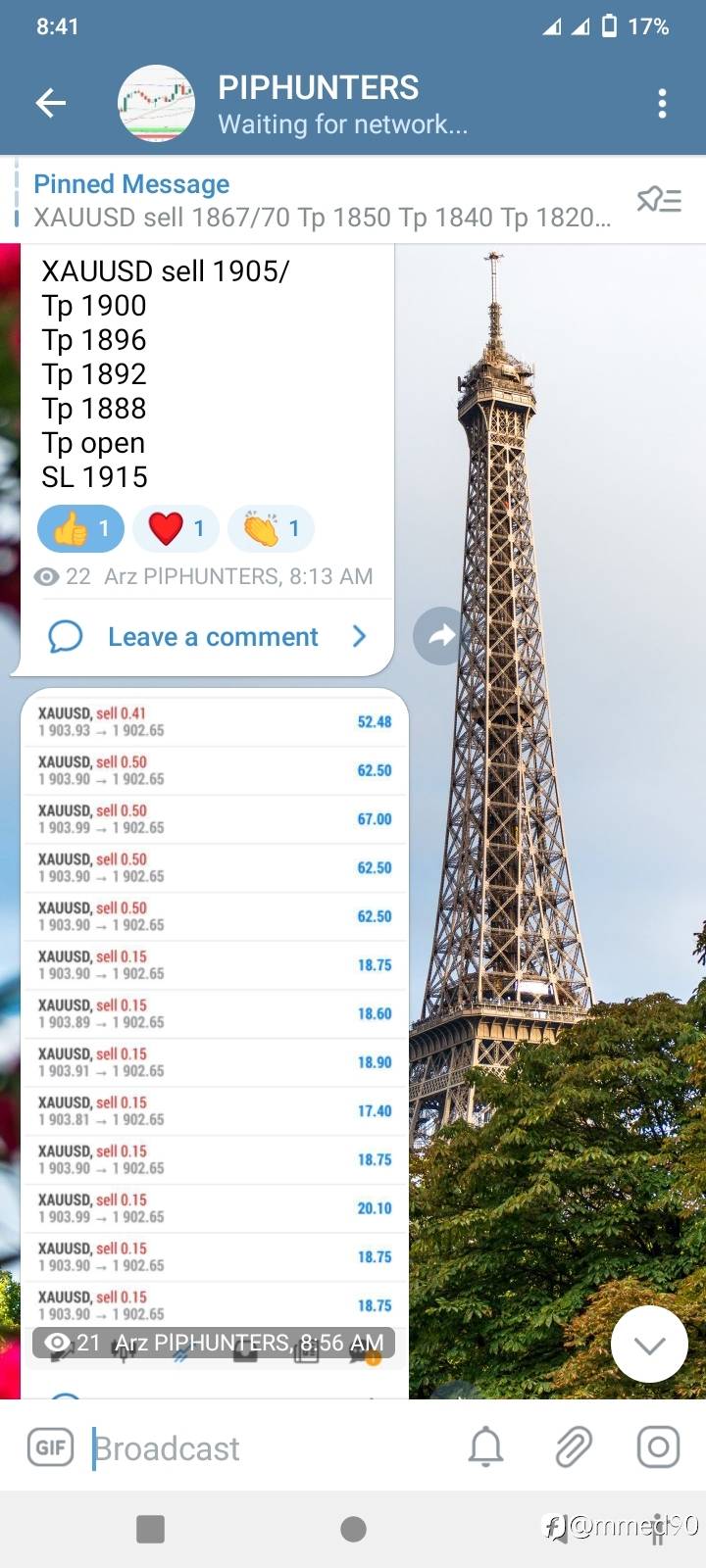
Task: Forward the XAUUSD sell 1905 message
Action: 440,636
